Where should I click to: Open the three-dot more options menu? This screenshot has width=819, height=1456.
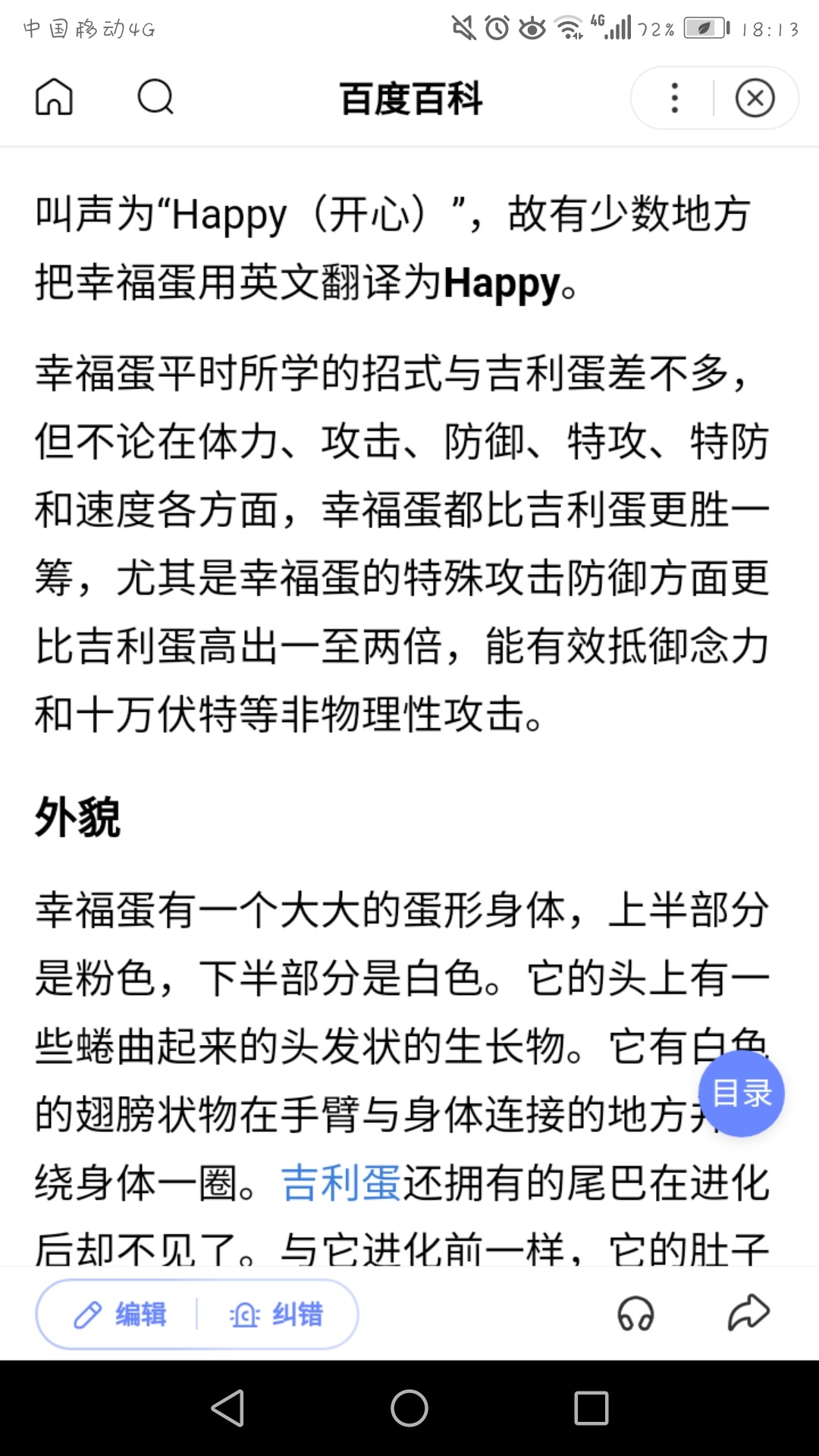click(674, 98)
